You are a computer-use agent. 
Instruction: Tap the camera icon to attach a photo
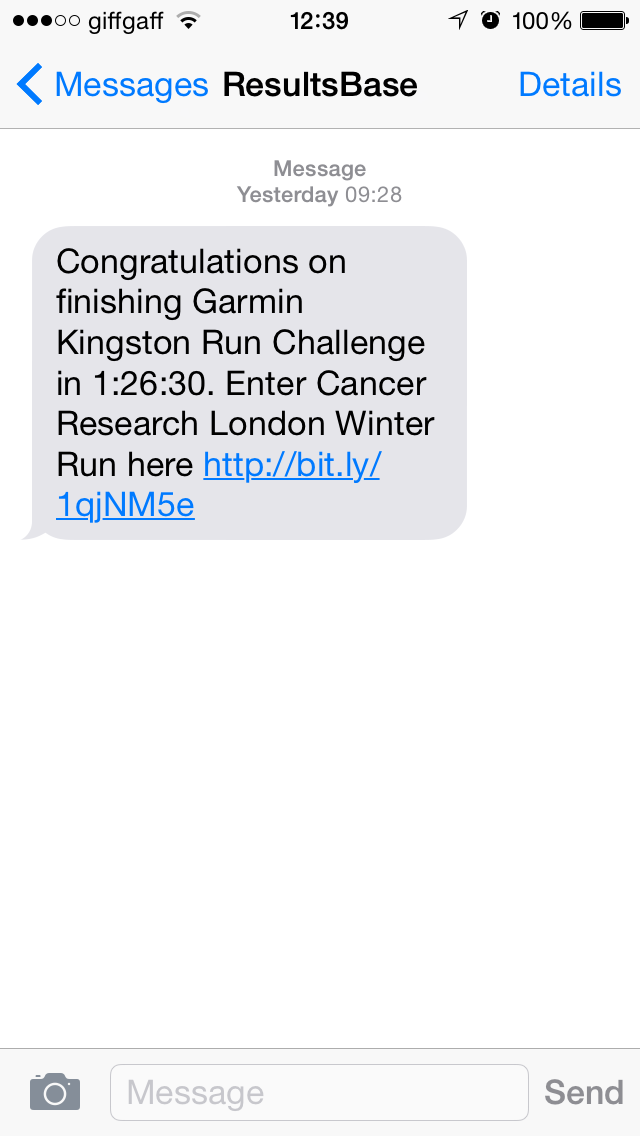tap(55, 1091)
